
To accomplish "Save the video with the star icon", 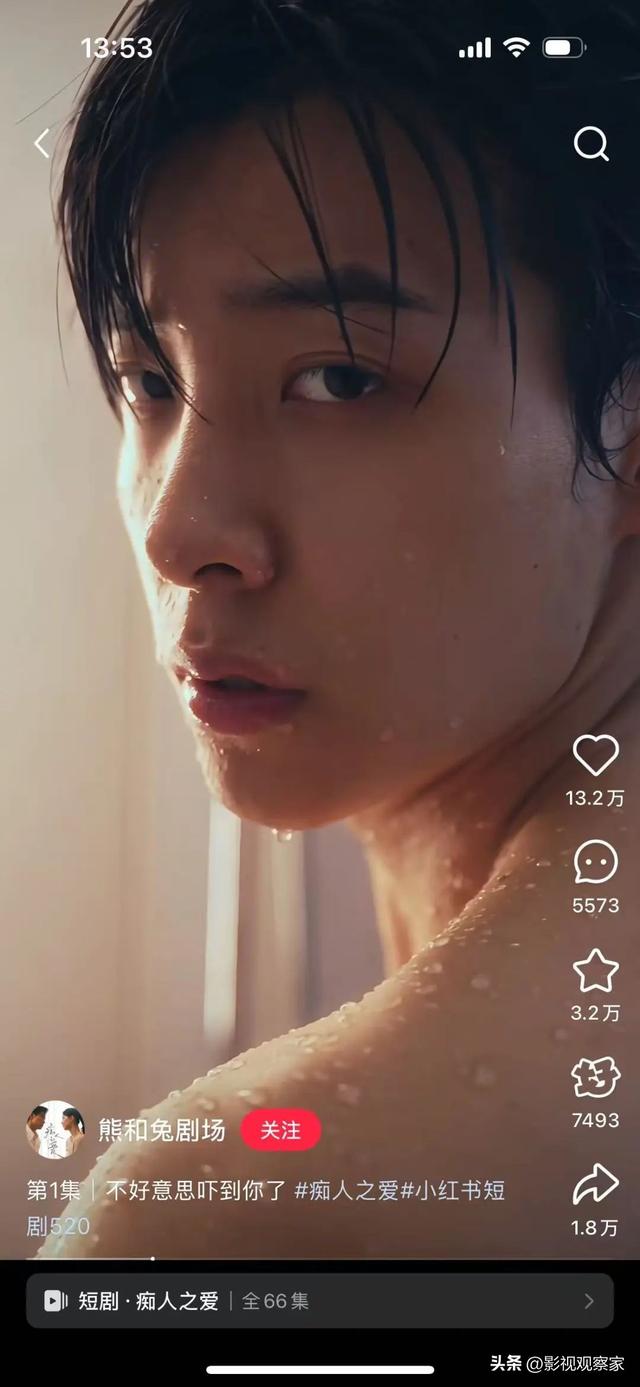I will point(595,971).
